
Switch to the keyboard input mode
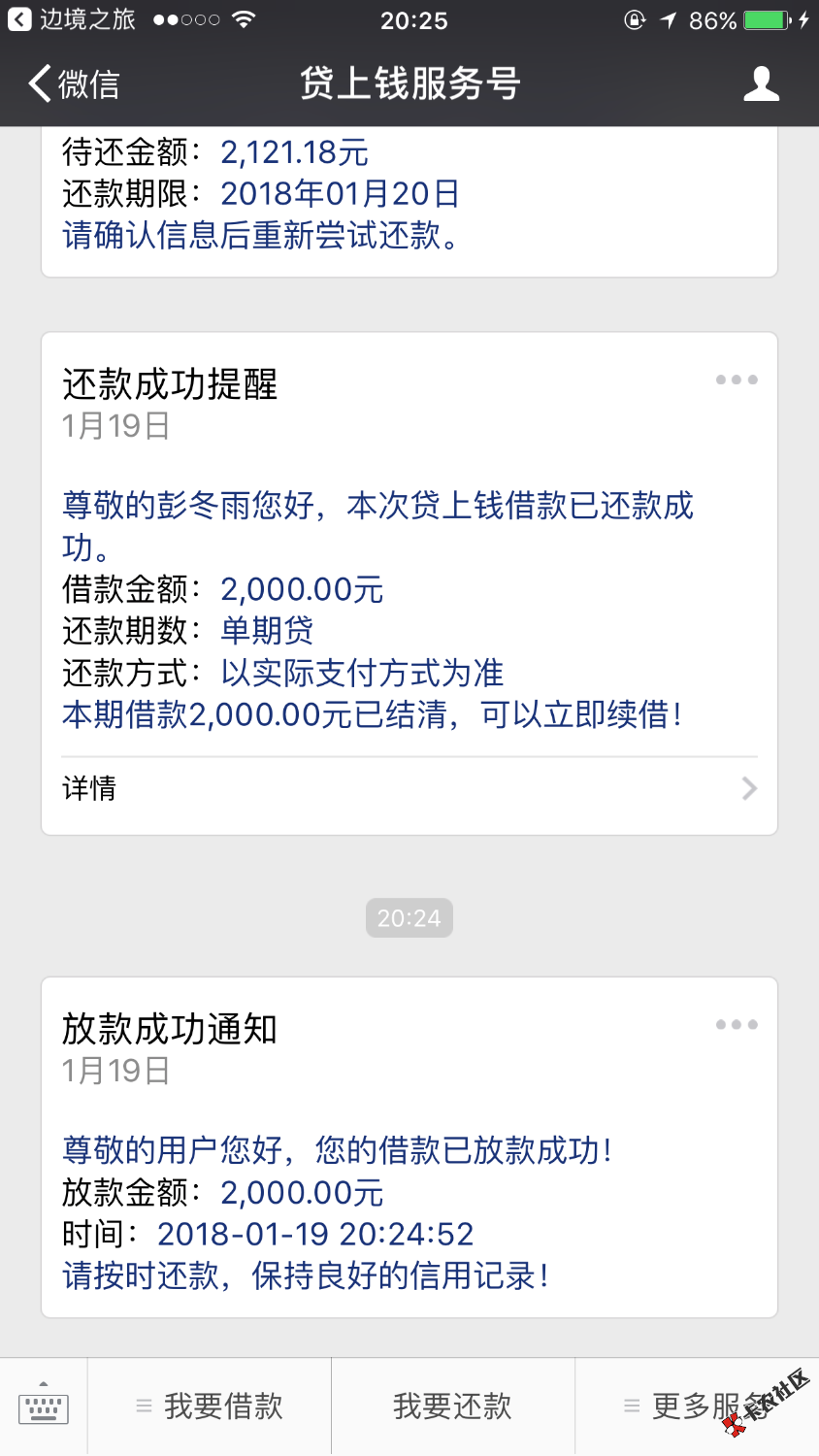pyautogui.click(x=44, y=1406)
